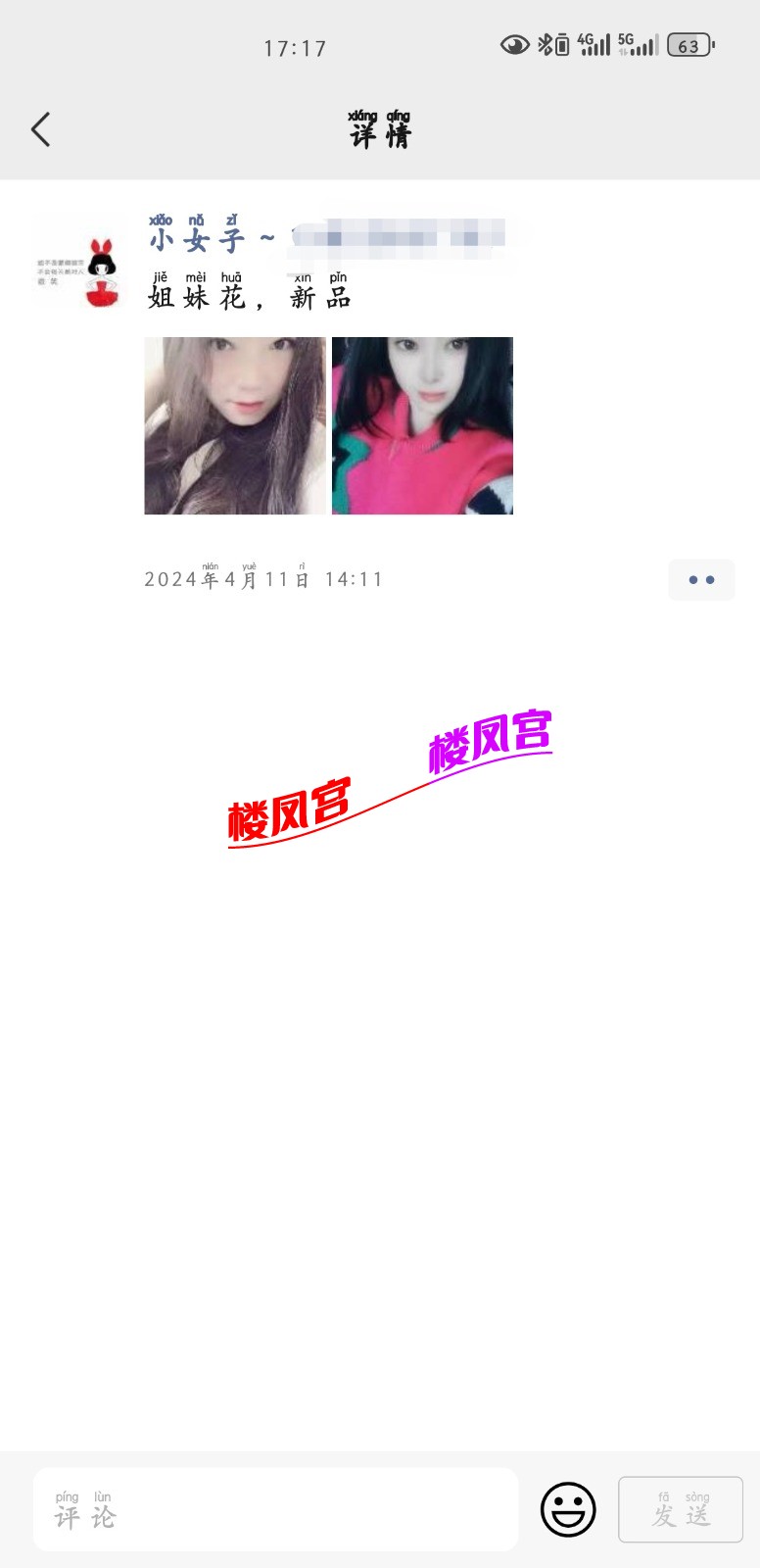Open the more options ellipsis menu
760x1568 pixels.
pos(701,579)
